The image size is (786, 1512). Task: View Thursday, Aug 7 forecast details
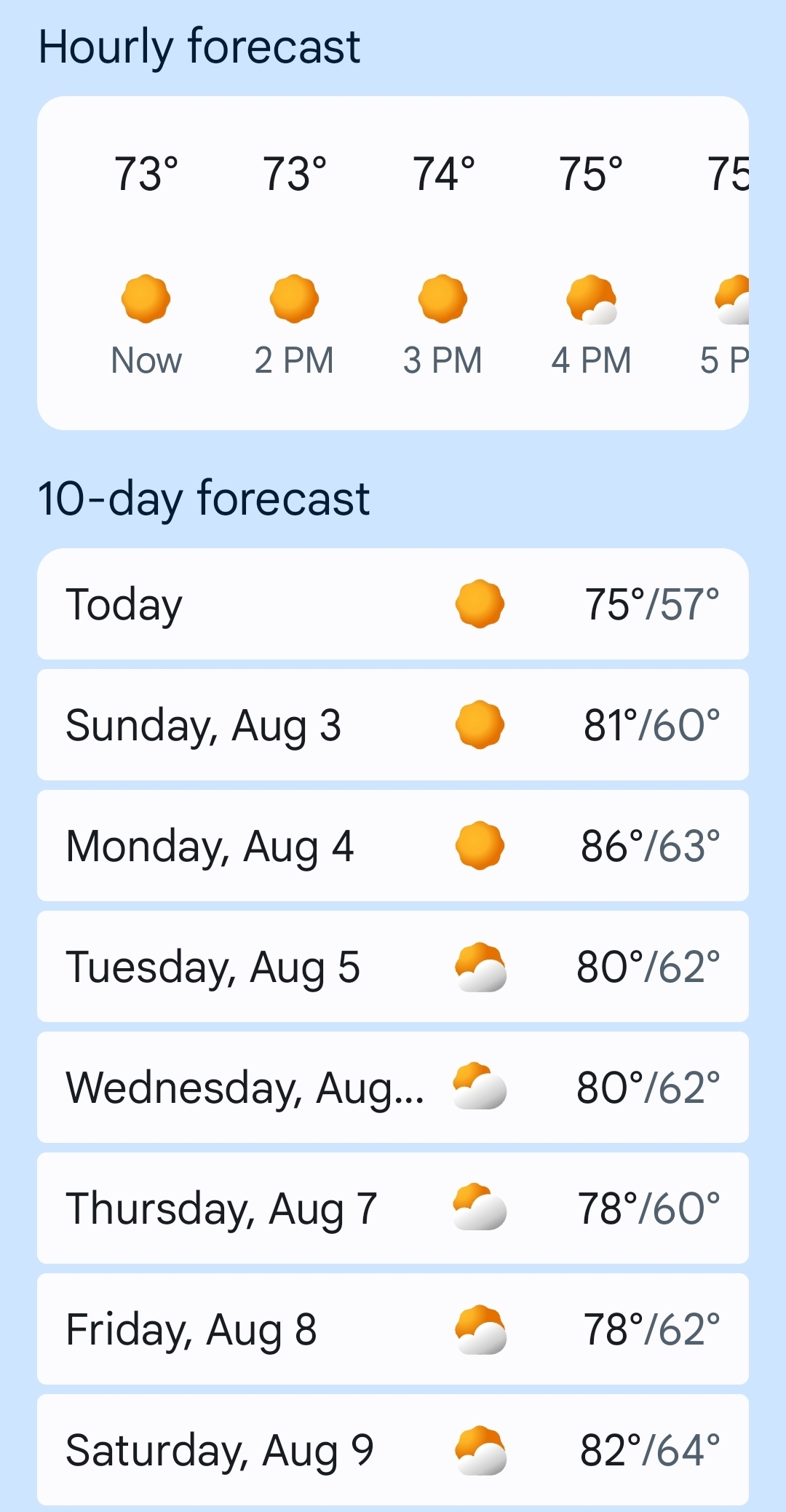(x=393, y=1208)
